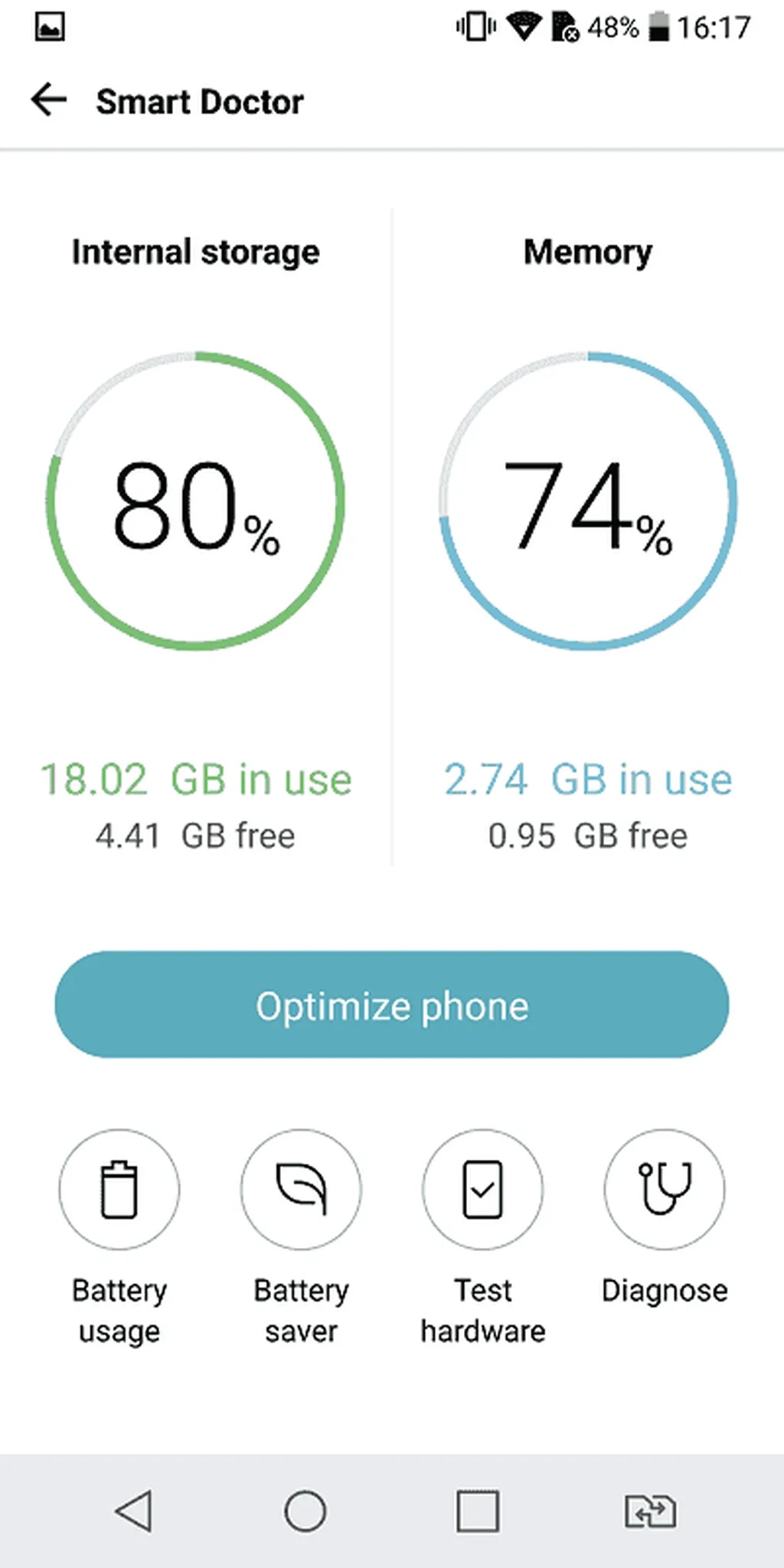Run Diagnose
This screenshot has height=1568, width=784.
pyautogui.click(x=665, y=1190)
